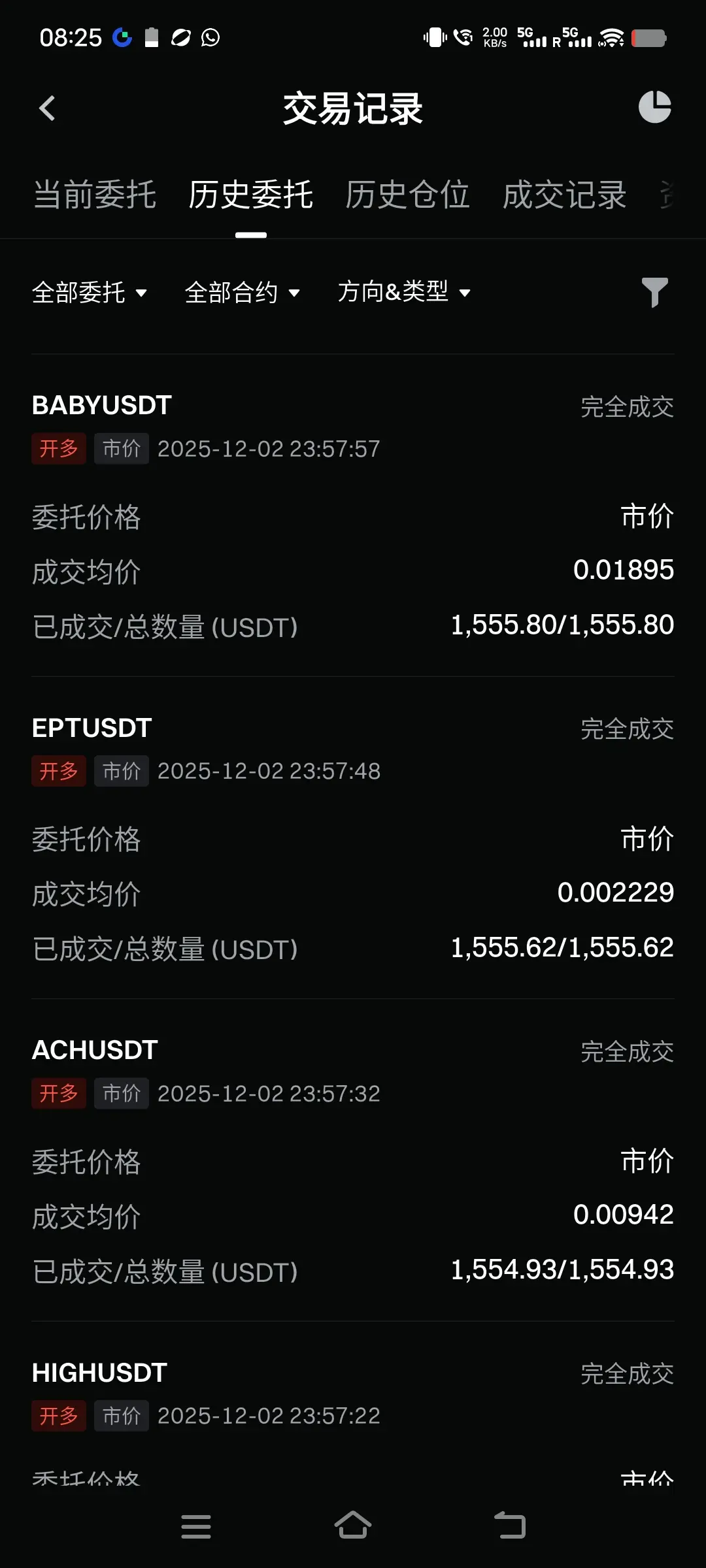Select the 历史委托 tab

point(251,195)
